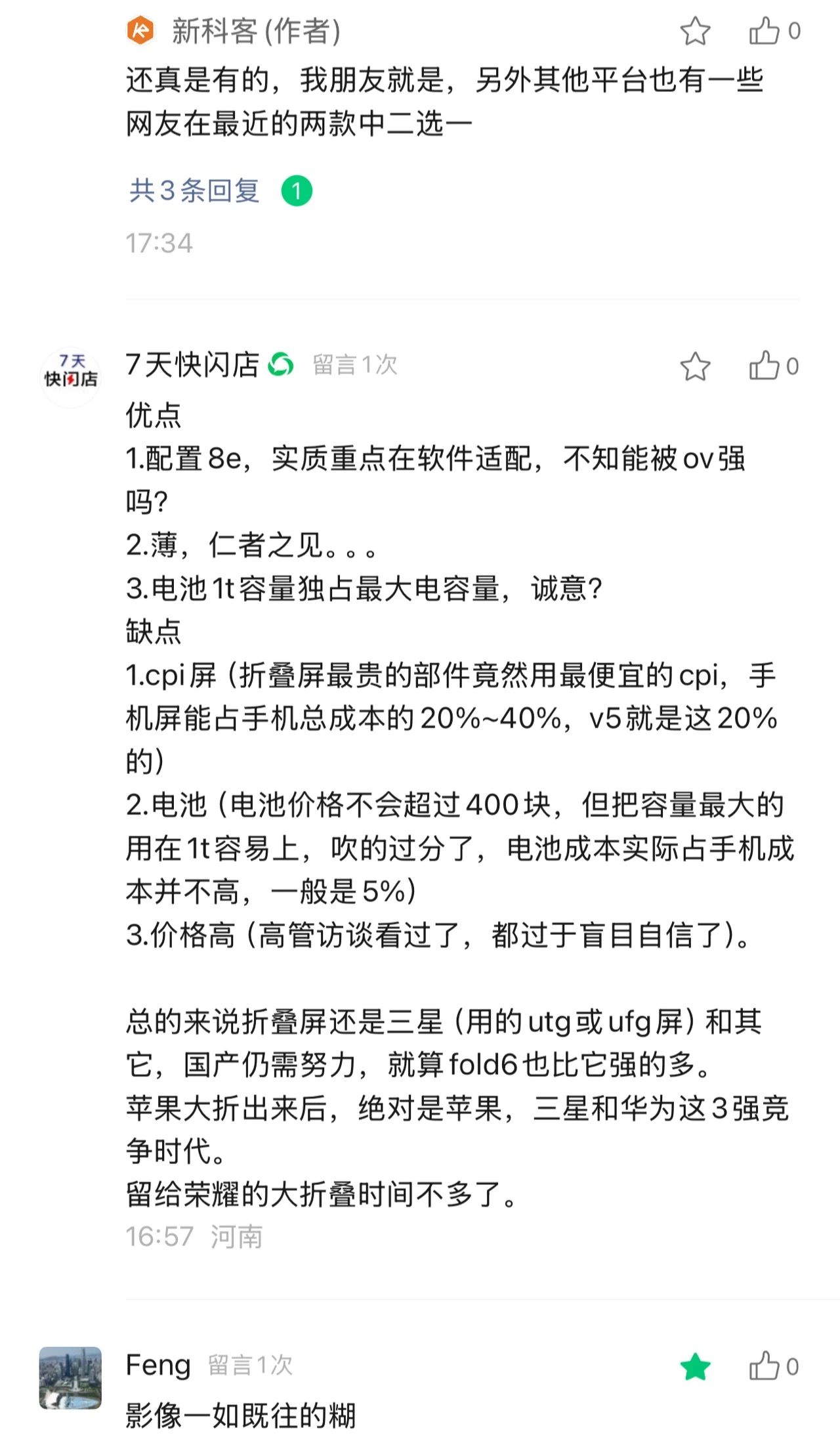Unstar Feng's comment
Screen dimensions: 840x1441
coord(695,1367)
